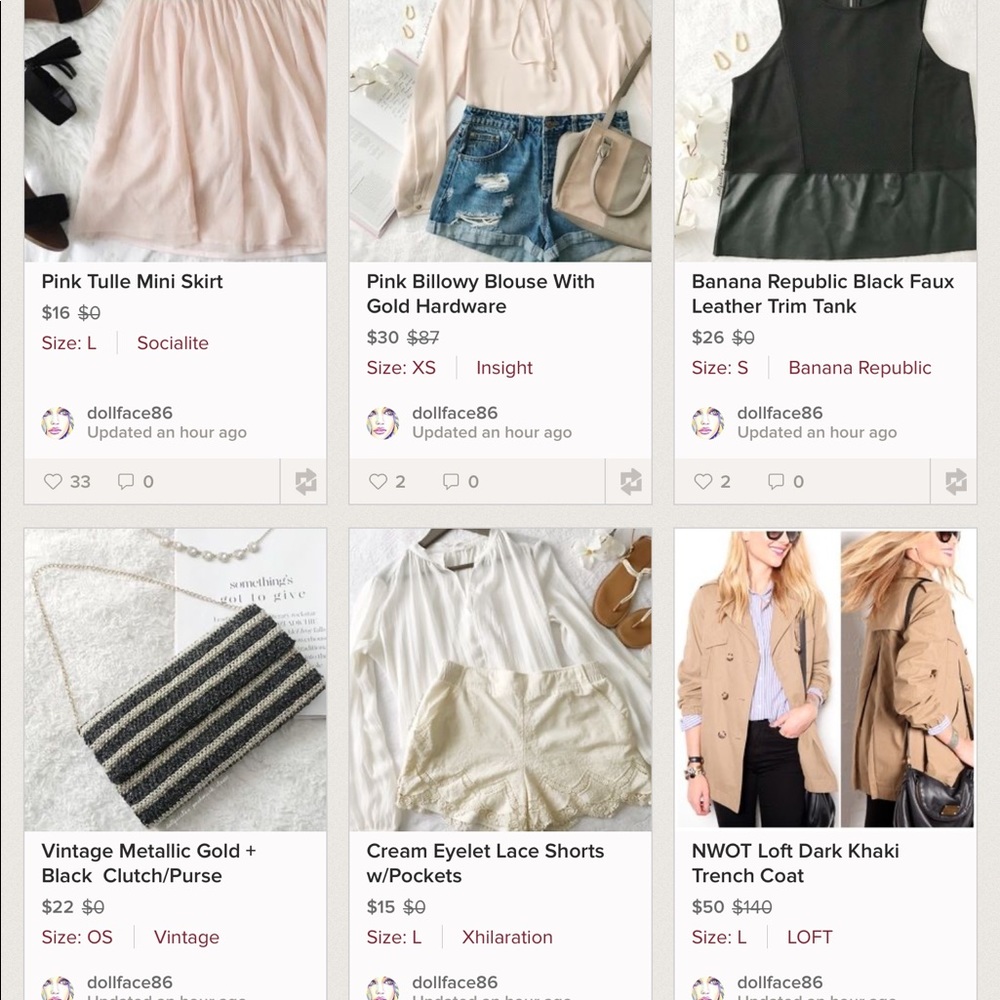Viewport: 1000px width, 1000px height.
Task: Open the Insight brand link
Action: [x=504, y=368]
